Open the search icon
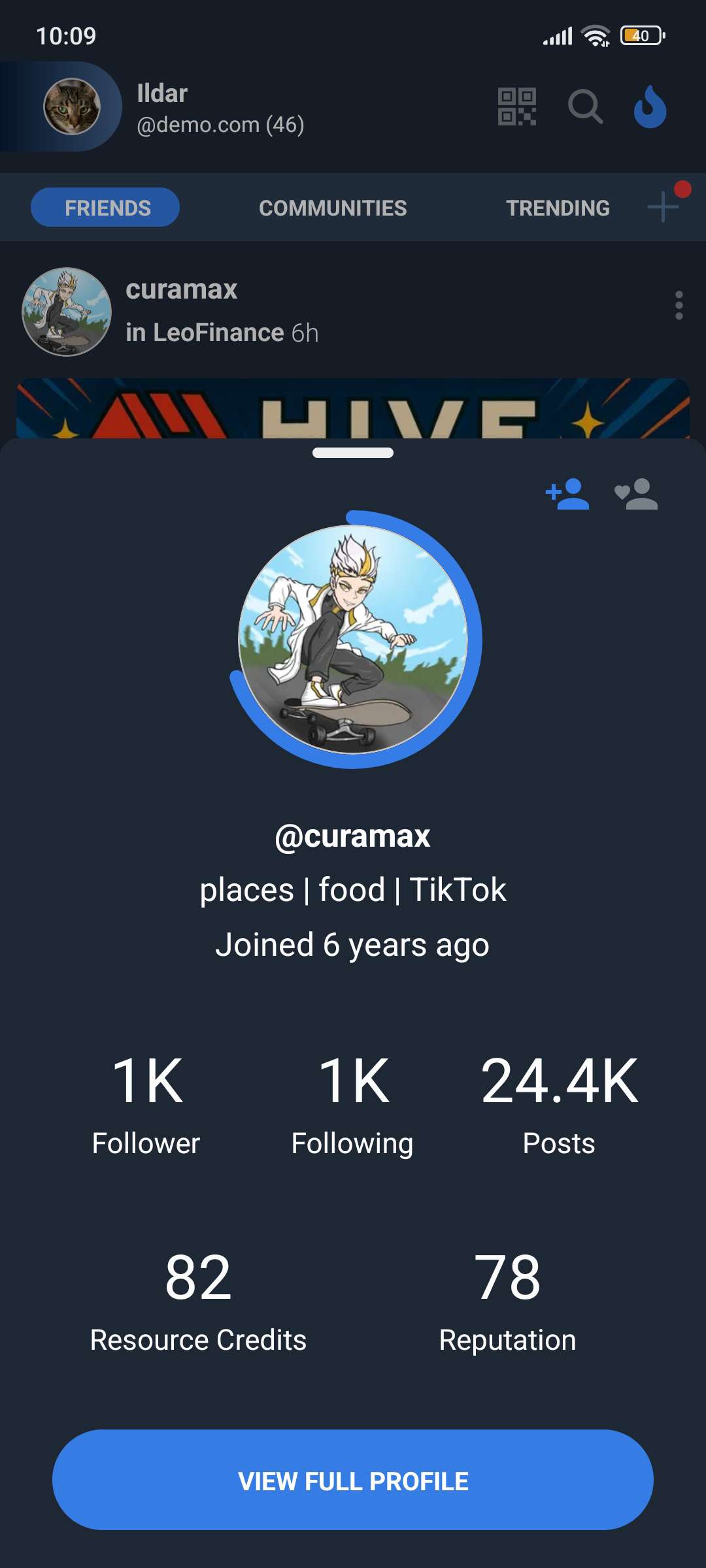The width and height of the screenshot is (706, 1568). (584, 108)
